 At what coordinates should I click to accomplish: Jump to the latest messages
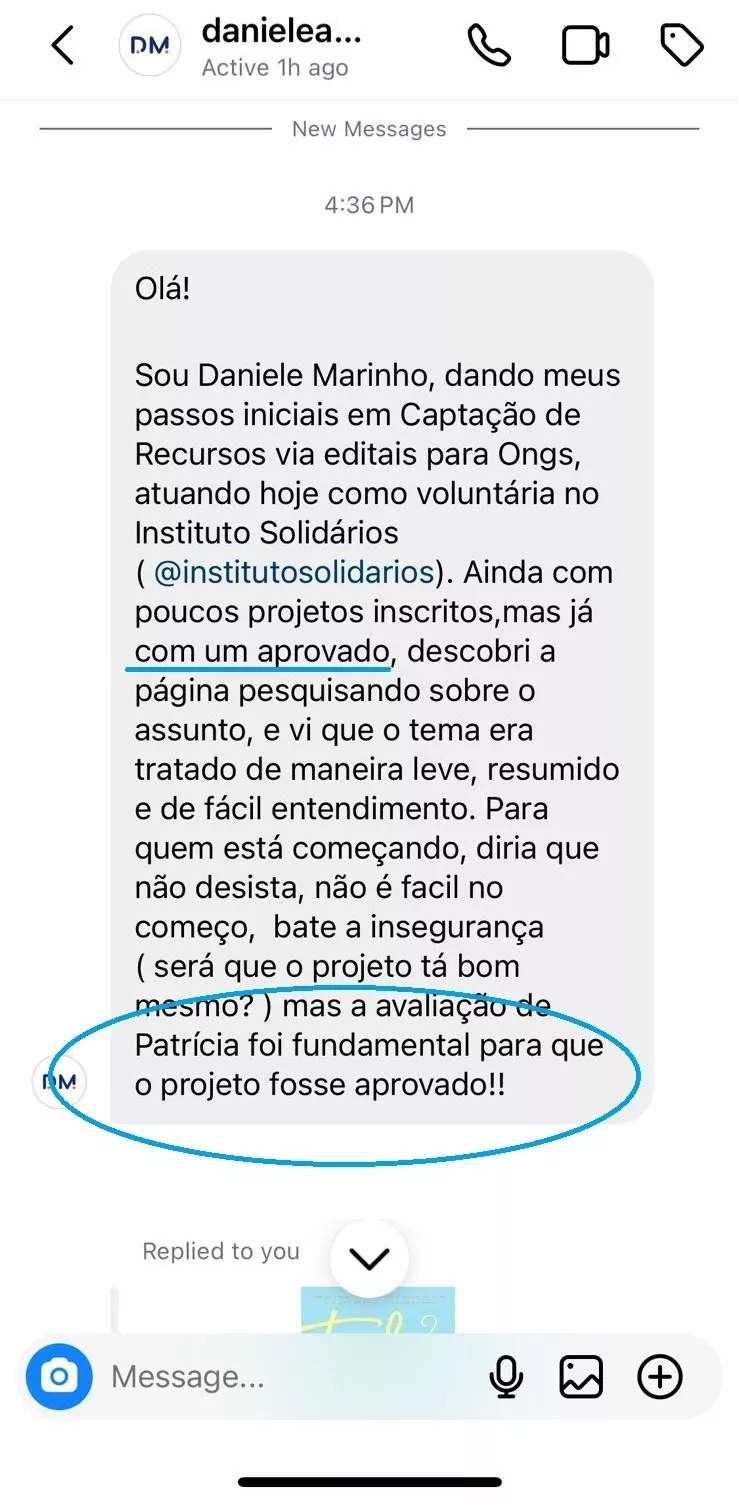point(369,1259)
